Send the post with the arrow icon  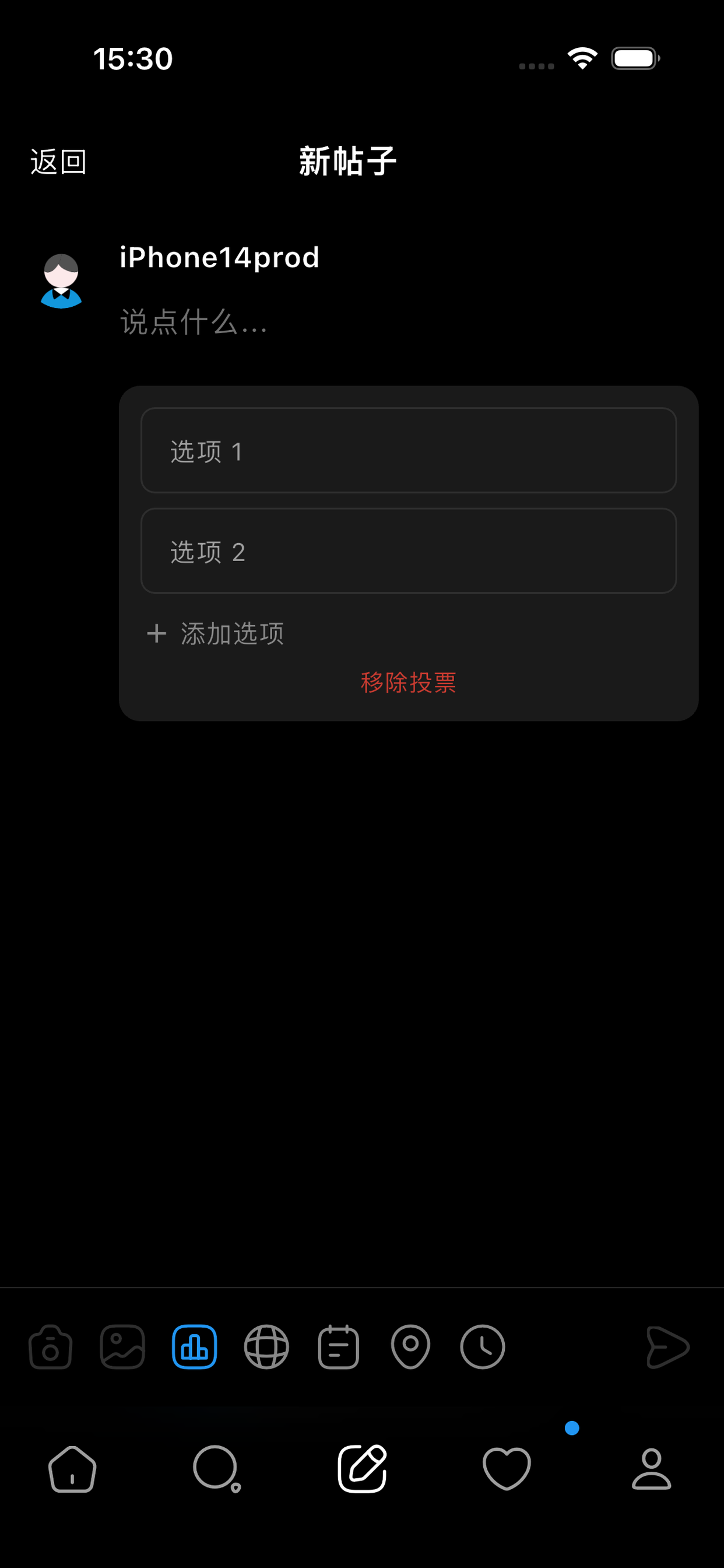(667, 1347)
